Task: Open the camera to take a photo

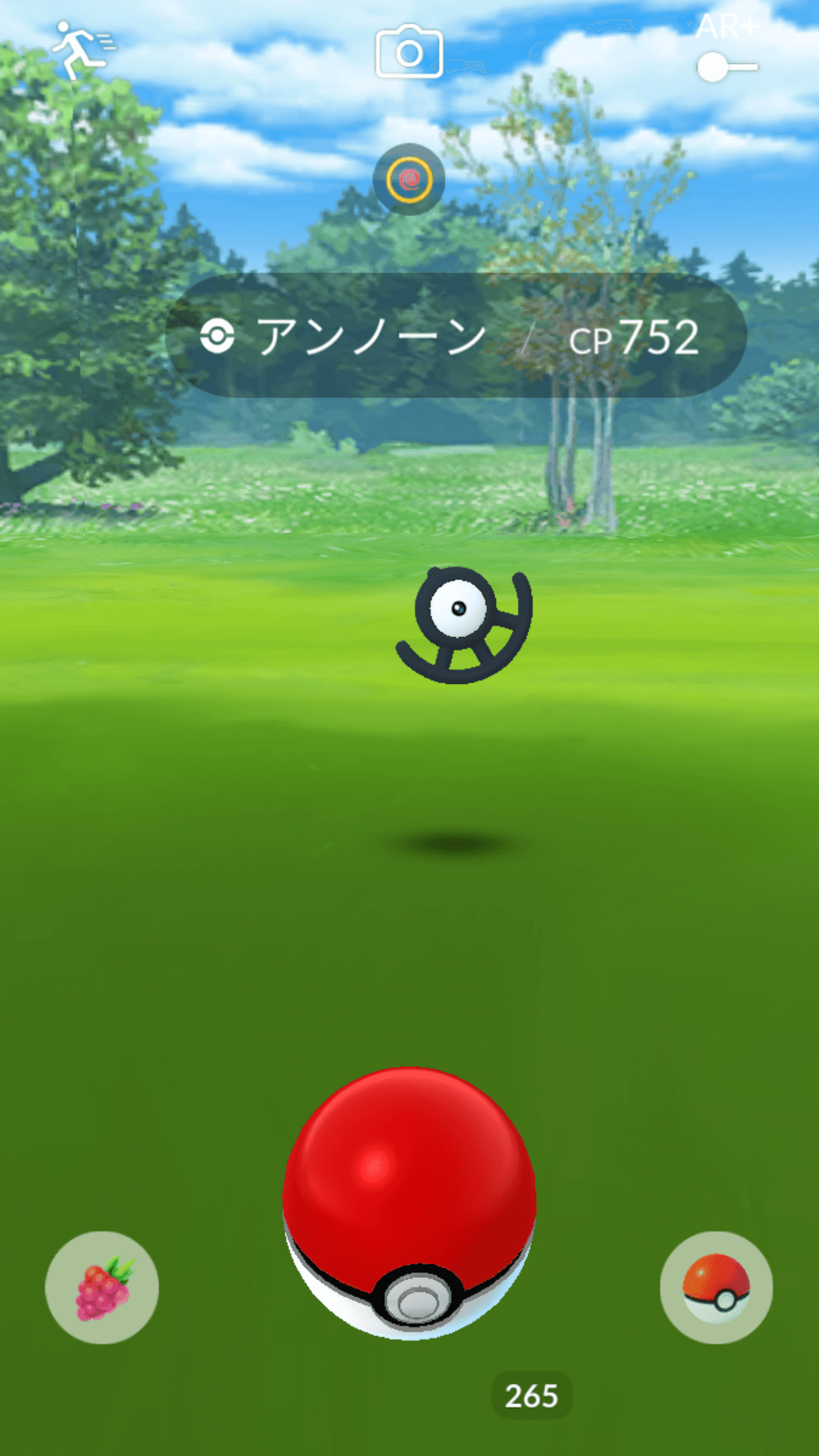Action: tap(409, 52)
